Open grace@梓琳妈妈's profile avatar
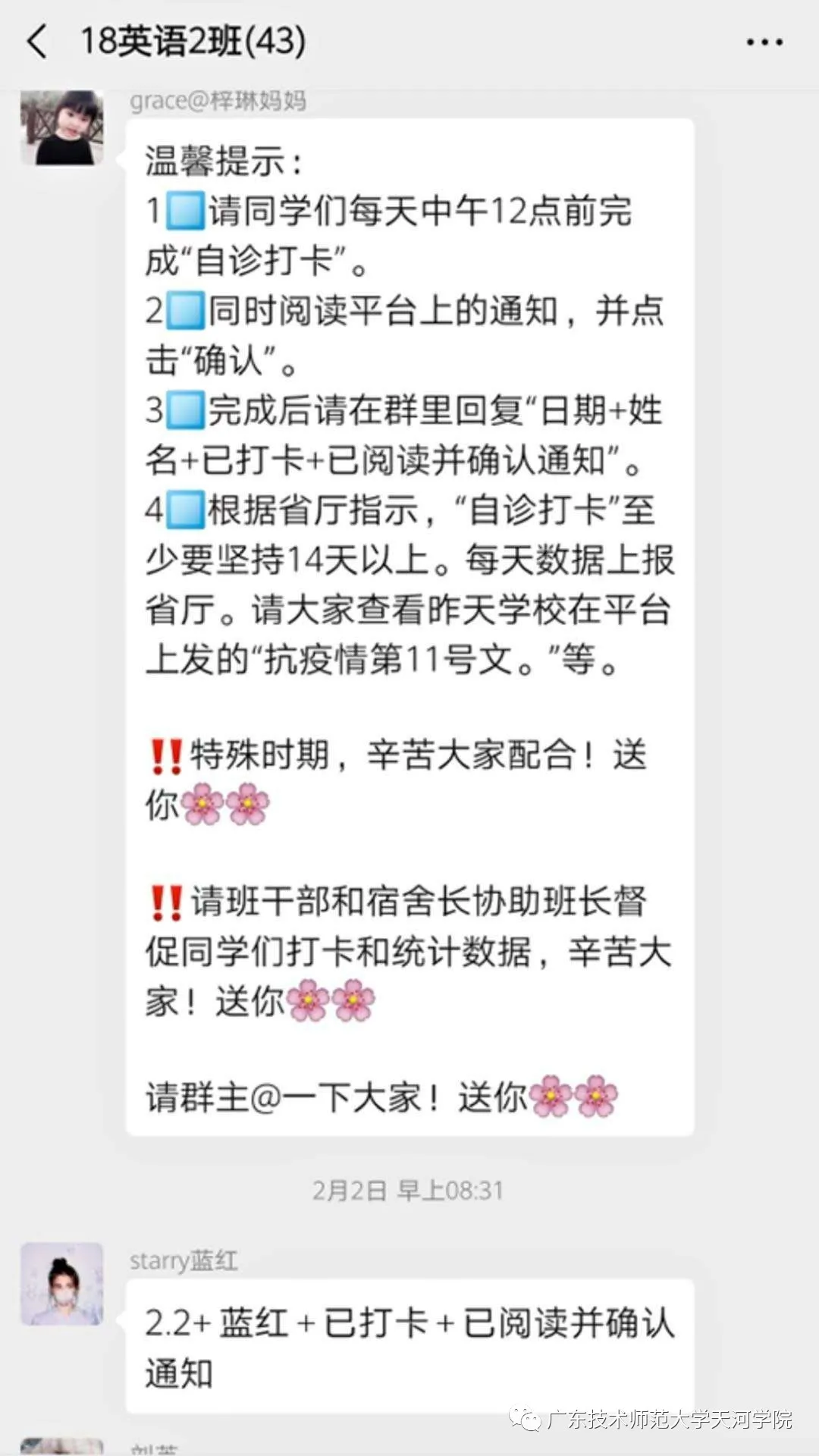The image size is (819, 1456). coord(62,128)
